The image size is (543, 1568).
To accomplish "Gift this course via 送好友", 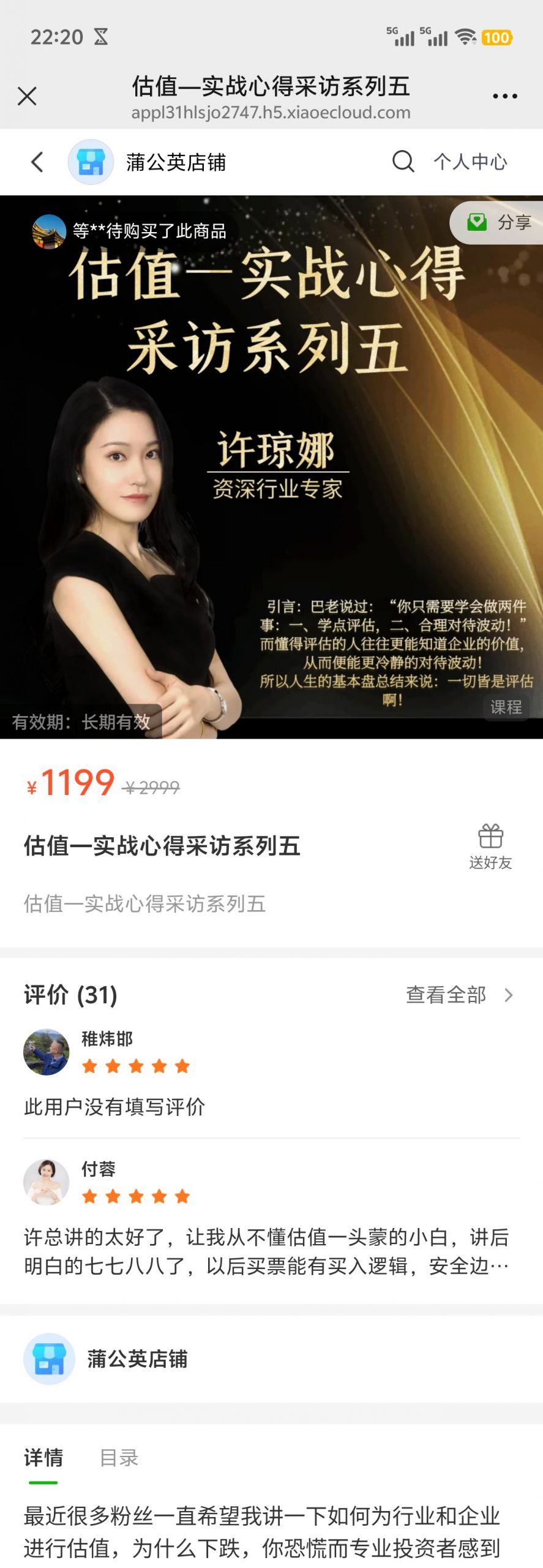I will pos(490,846).
